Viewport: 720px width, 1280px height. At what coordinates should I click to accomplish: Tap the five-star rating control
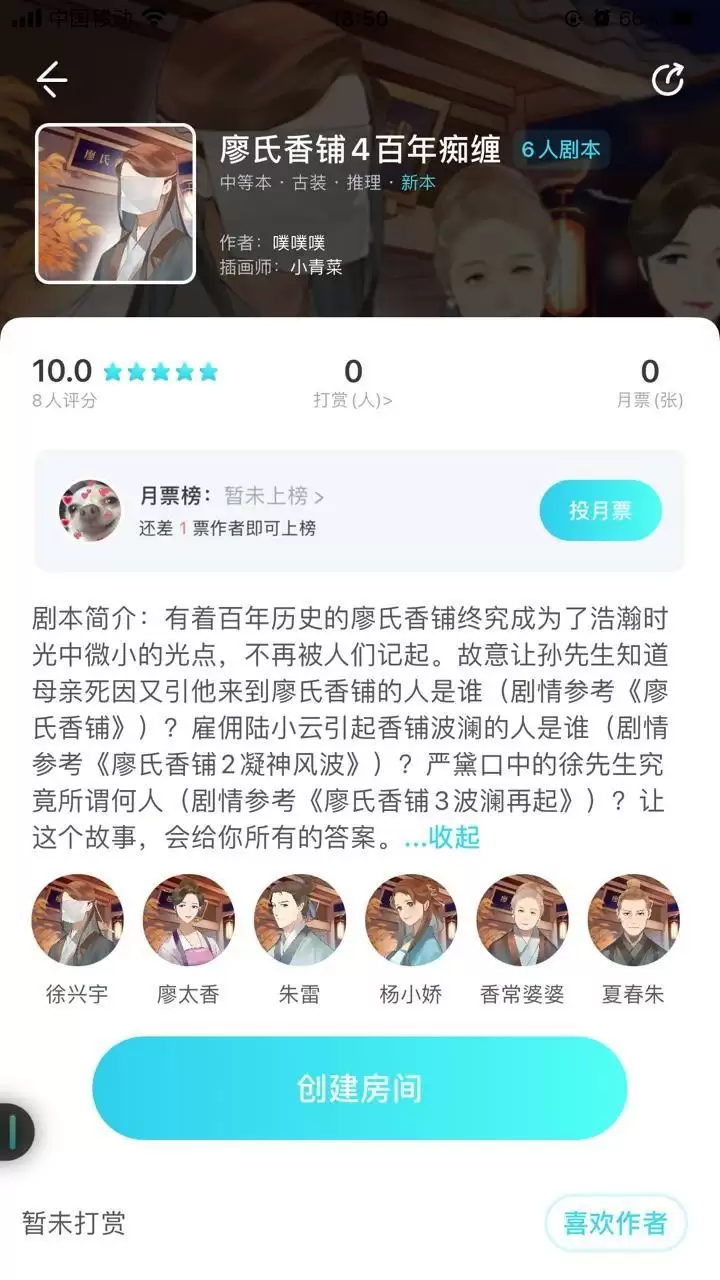(x=158, y=371)
